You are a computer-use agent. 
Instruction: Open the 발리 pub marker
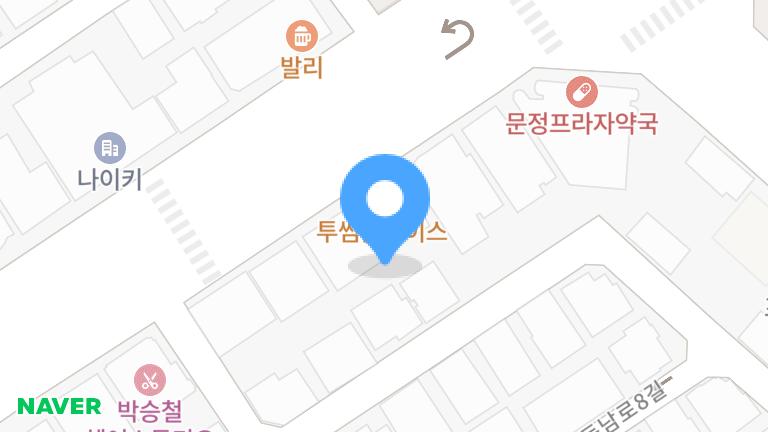click(301, 37)
